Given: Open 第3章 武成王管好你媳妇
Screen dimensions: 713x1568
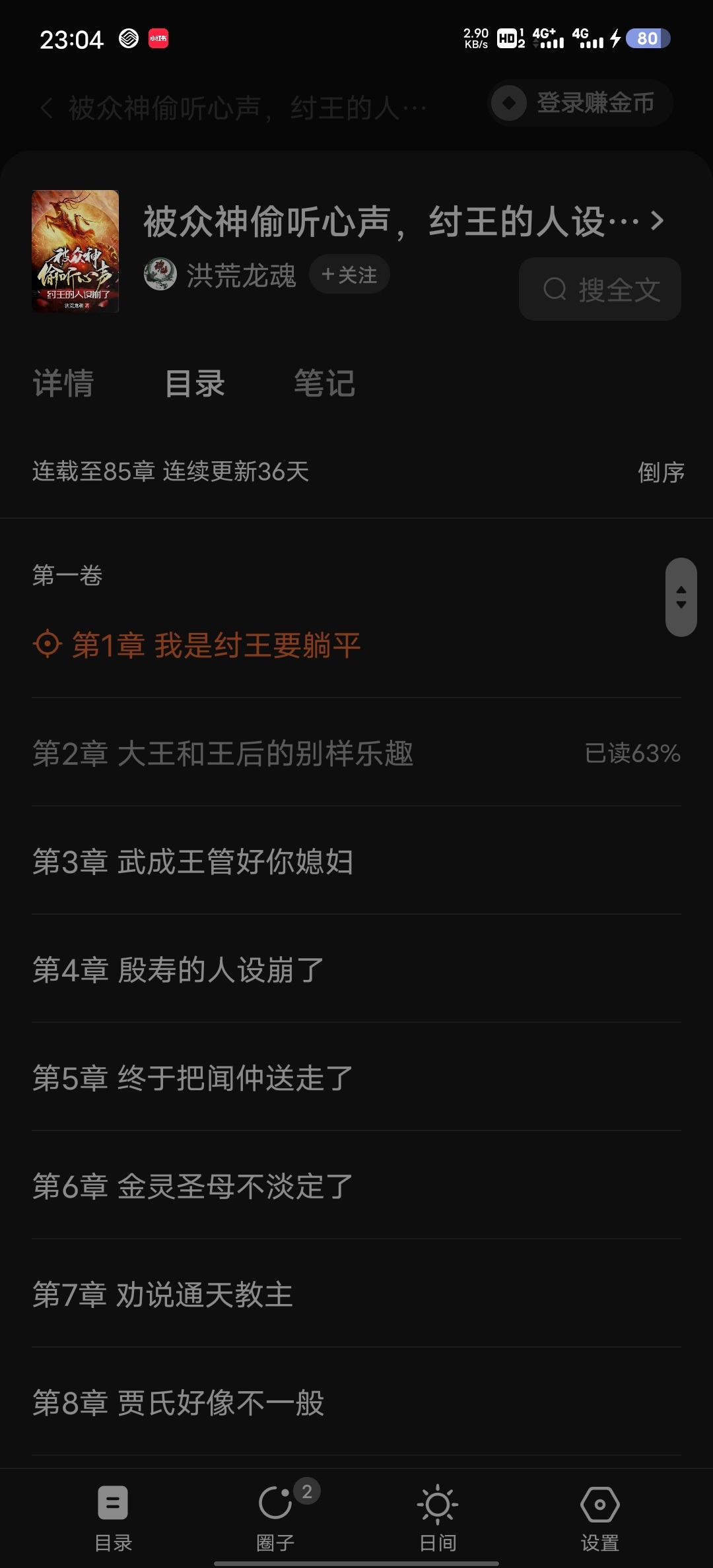Looking at the screenshot, I should (x=193, y=861).
